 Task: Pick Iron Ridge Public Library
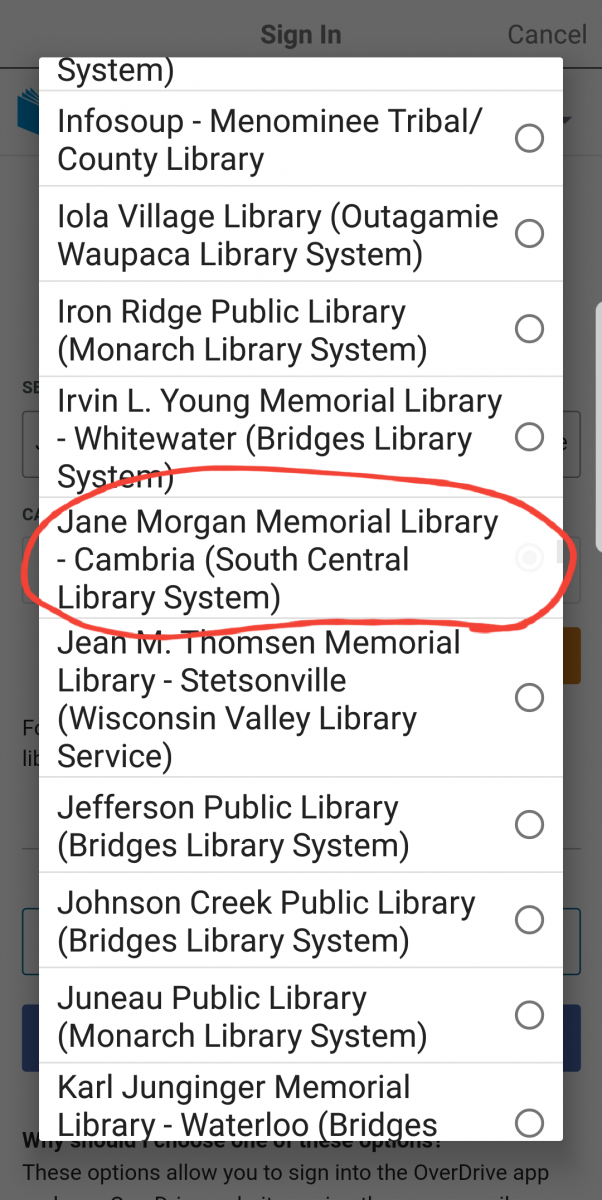pos(300,329)
